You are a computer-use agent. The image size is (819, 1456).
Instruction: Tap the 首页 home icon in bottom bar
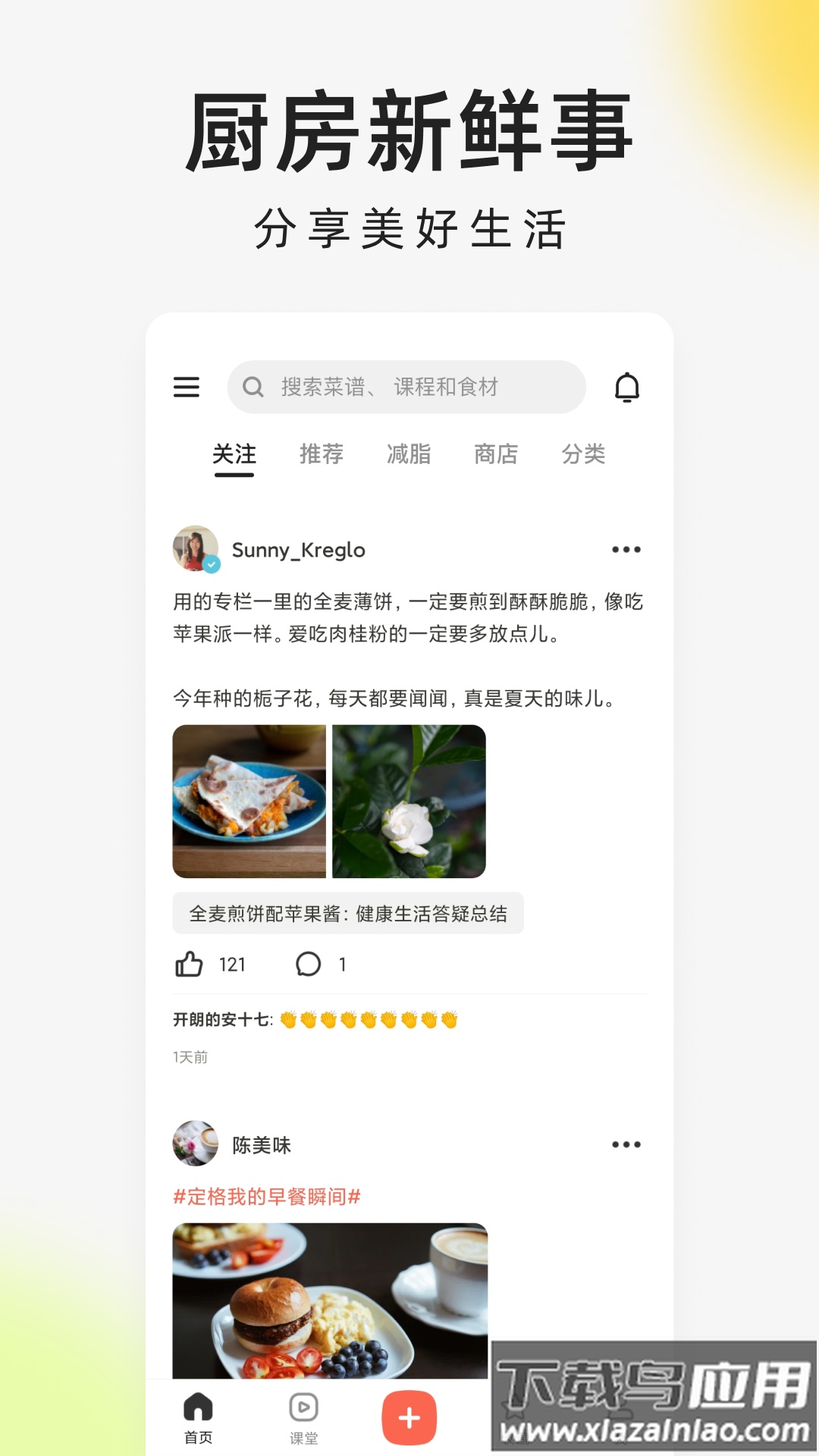coord(197,1407)
